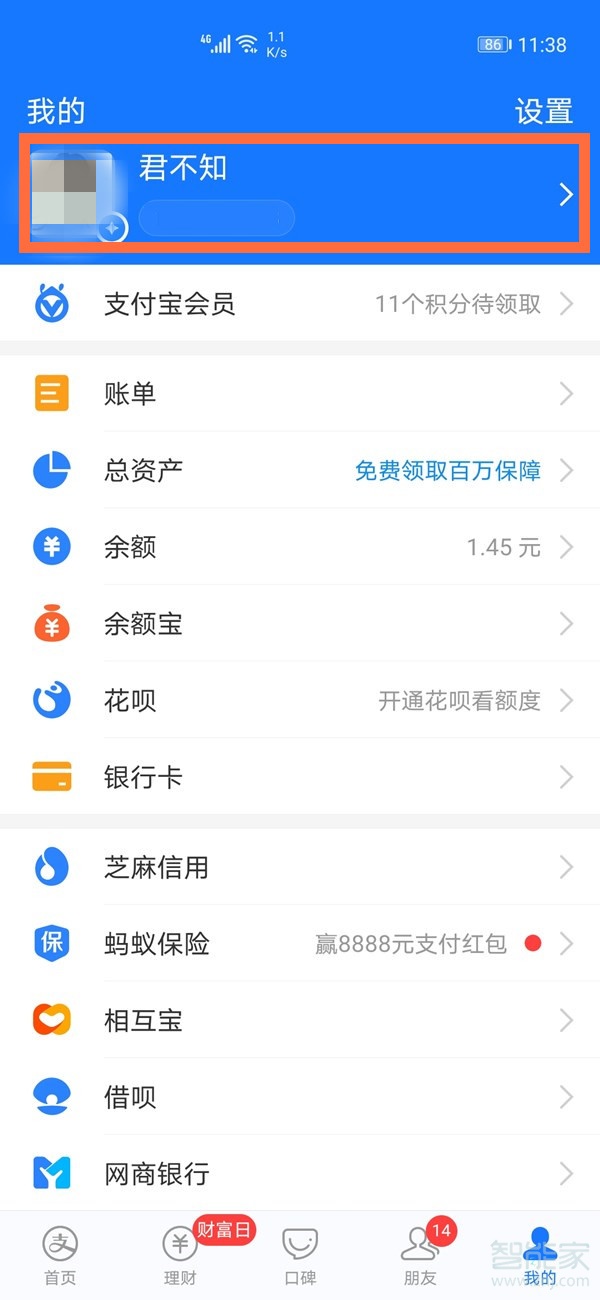Open 借呗
This screenshot has width=600, height=1300.
[x=300, y=1097]
